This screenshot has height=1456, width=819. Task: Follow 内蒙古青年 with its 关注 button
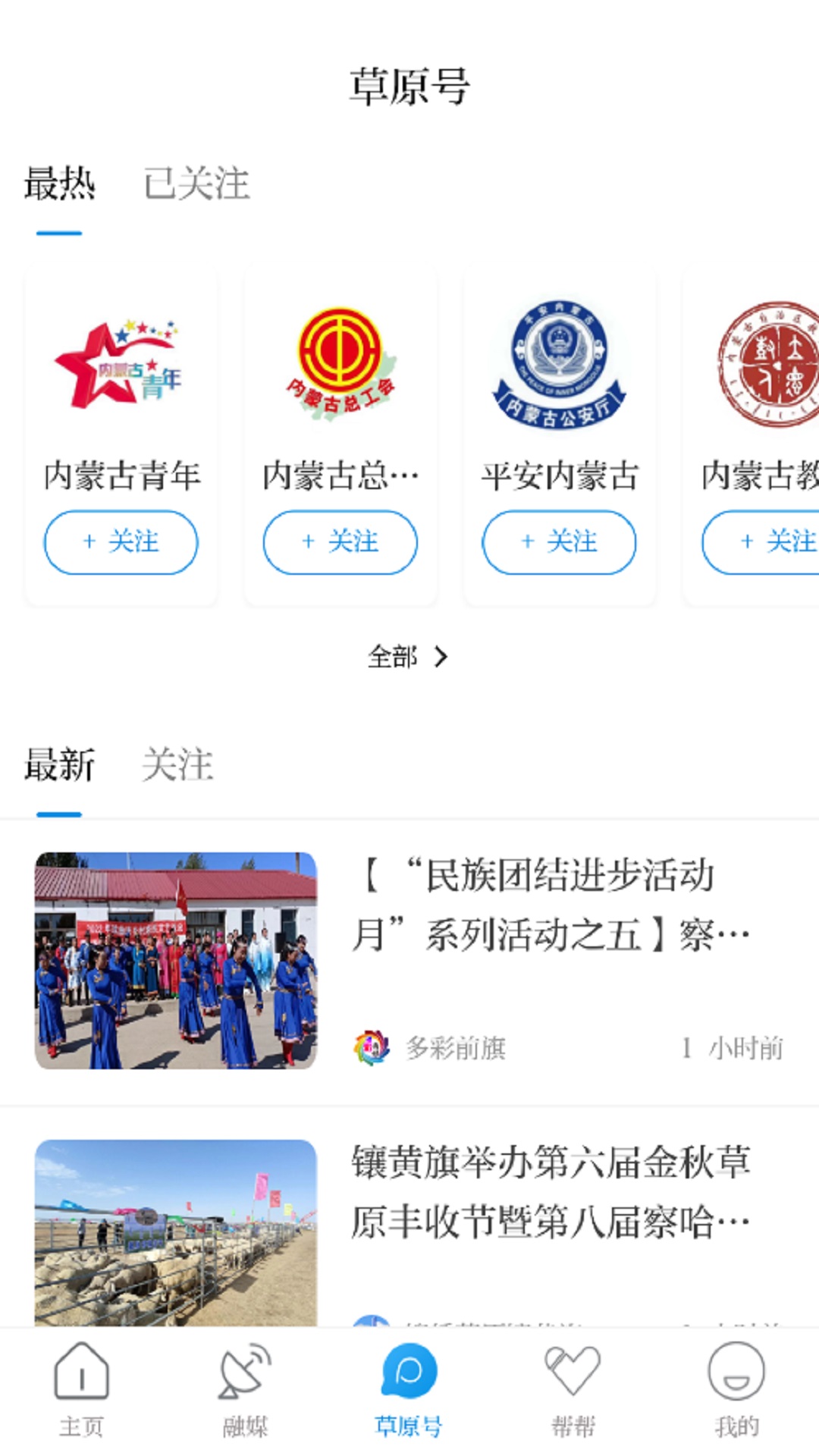pos(121,542)
